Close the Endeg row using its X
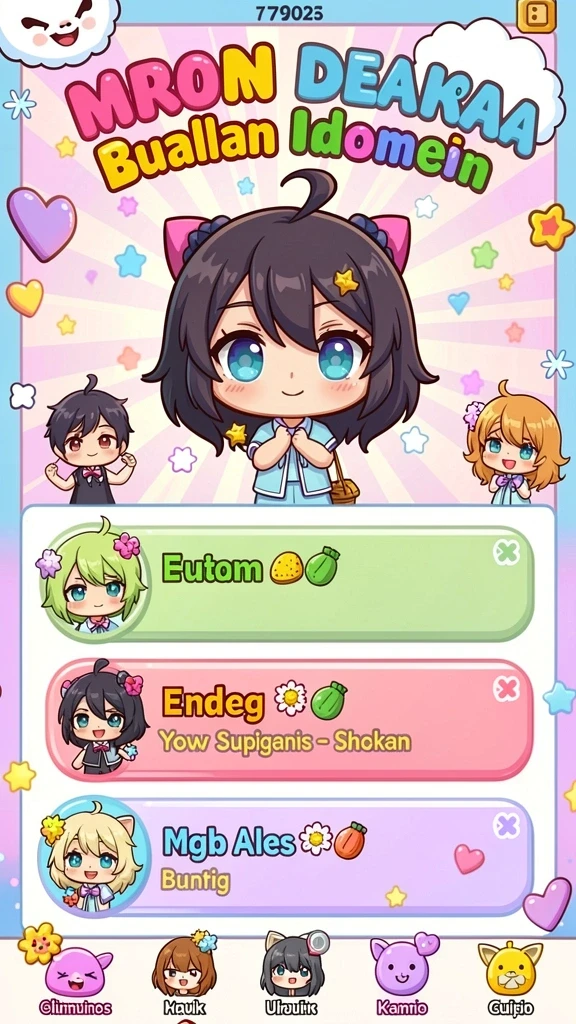Viewport: 576px width, 1024px height. (506, 689)
